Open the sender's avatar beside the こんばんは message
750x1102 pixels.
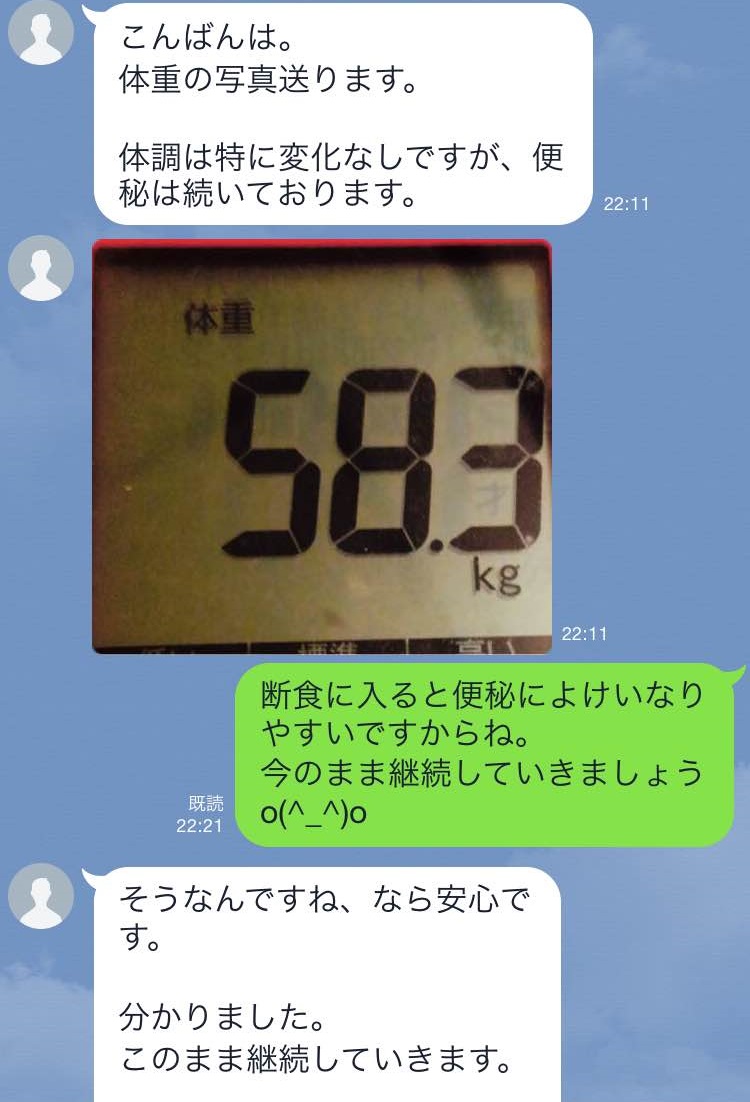coord(41,34)
